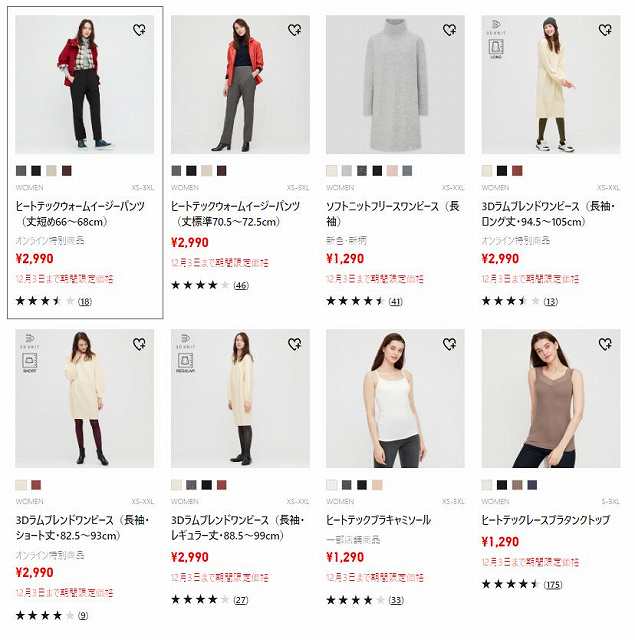Favorite the 3Dラムブレンドワンピース ロング丈 dress
This screenshot has width=635, height=640.
[604, 30]
